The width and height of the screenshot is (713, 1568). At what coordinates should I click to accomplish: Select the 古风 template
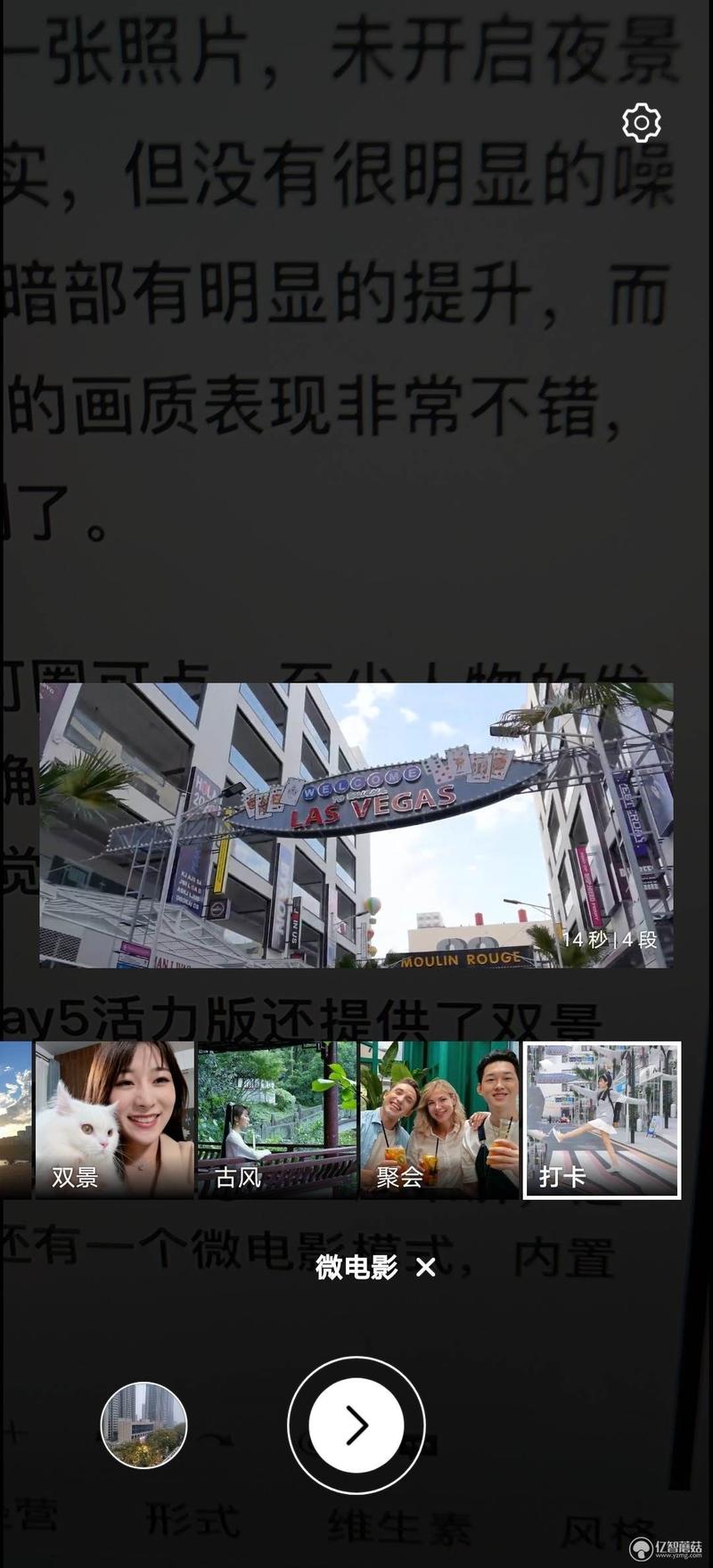coord(276,1119)
